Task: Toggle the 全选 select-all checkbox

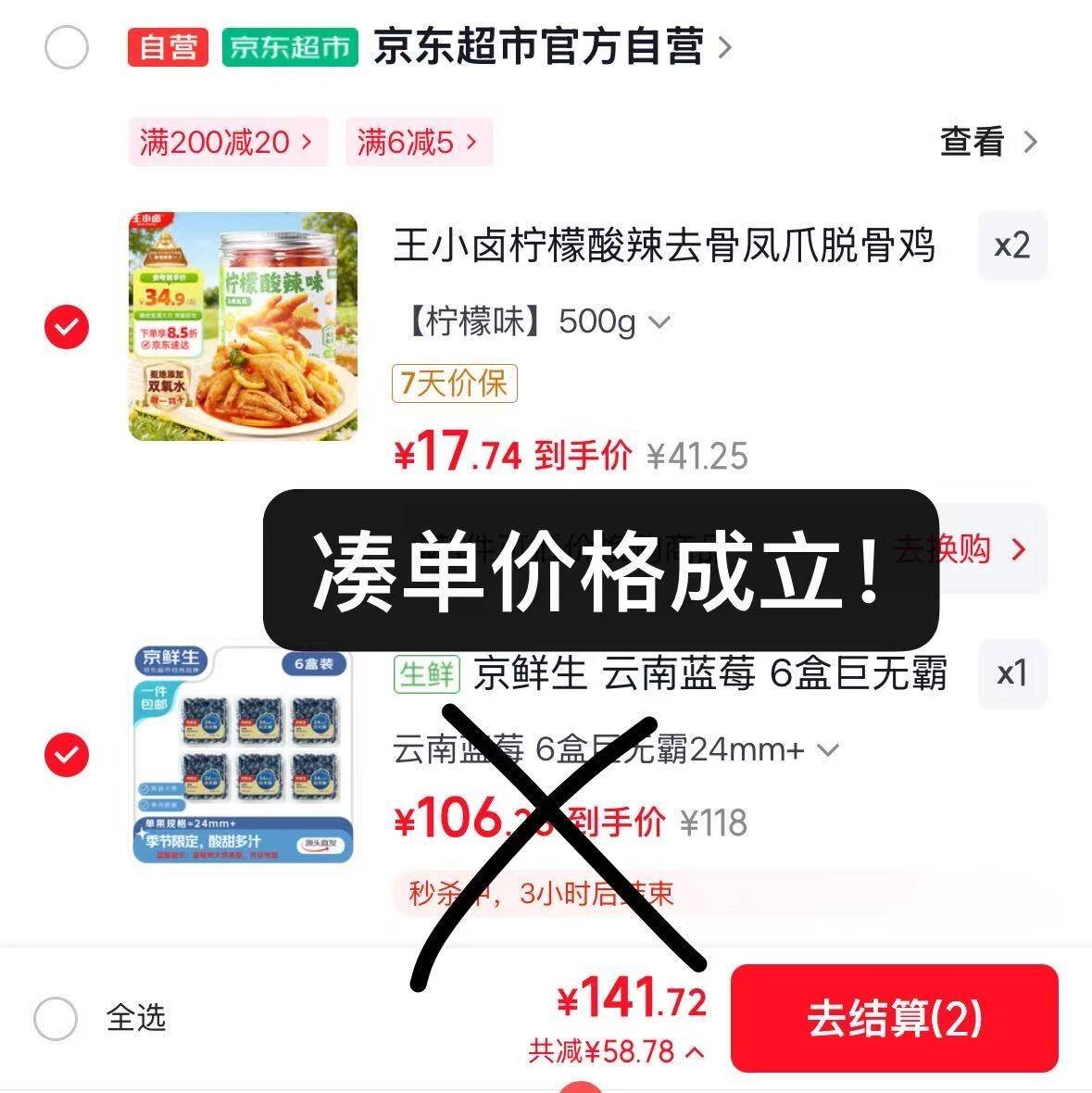Action: [x=56, y=1018]
